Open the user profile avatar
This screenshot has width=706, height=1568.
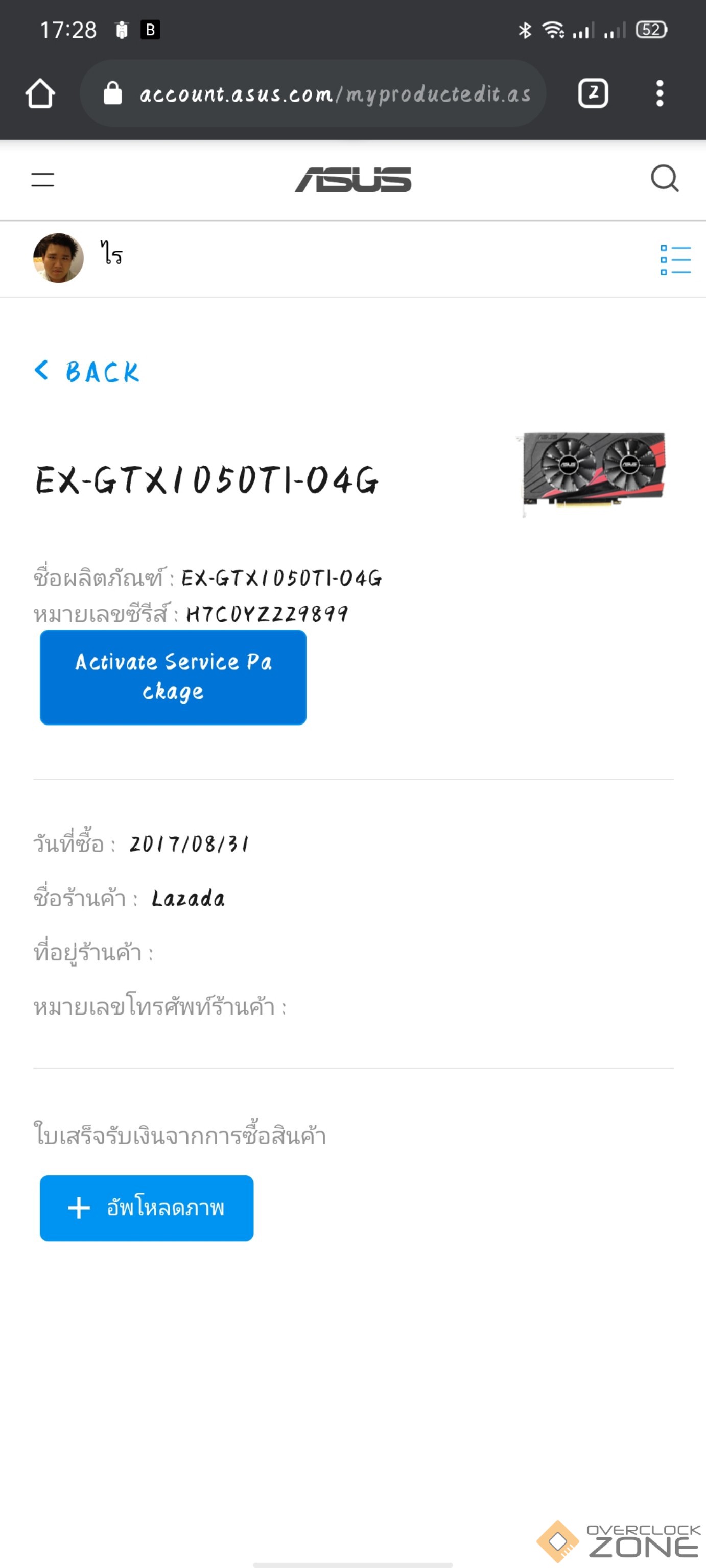[58, 258]
